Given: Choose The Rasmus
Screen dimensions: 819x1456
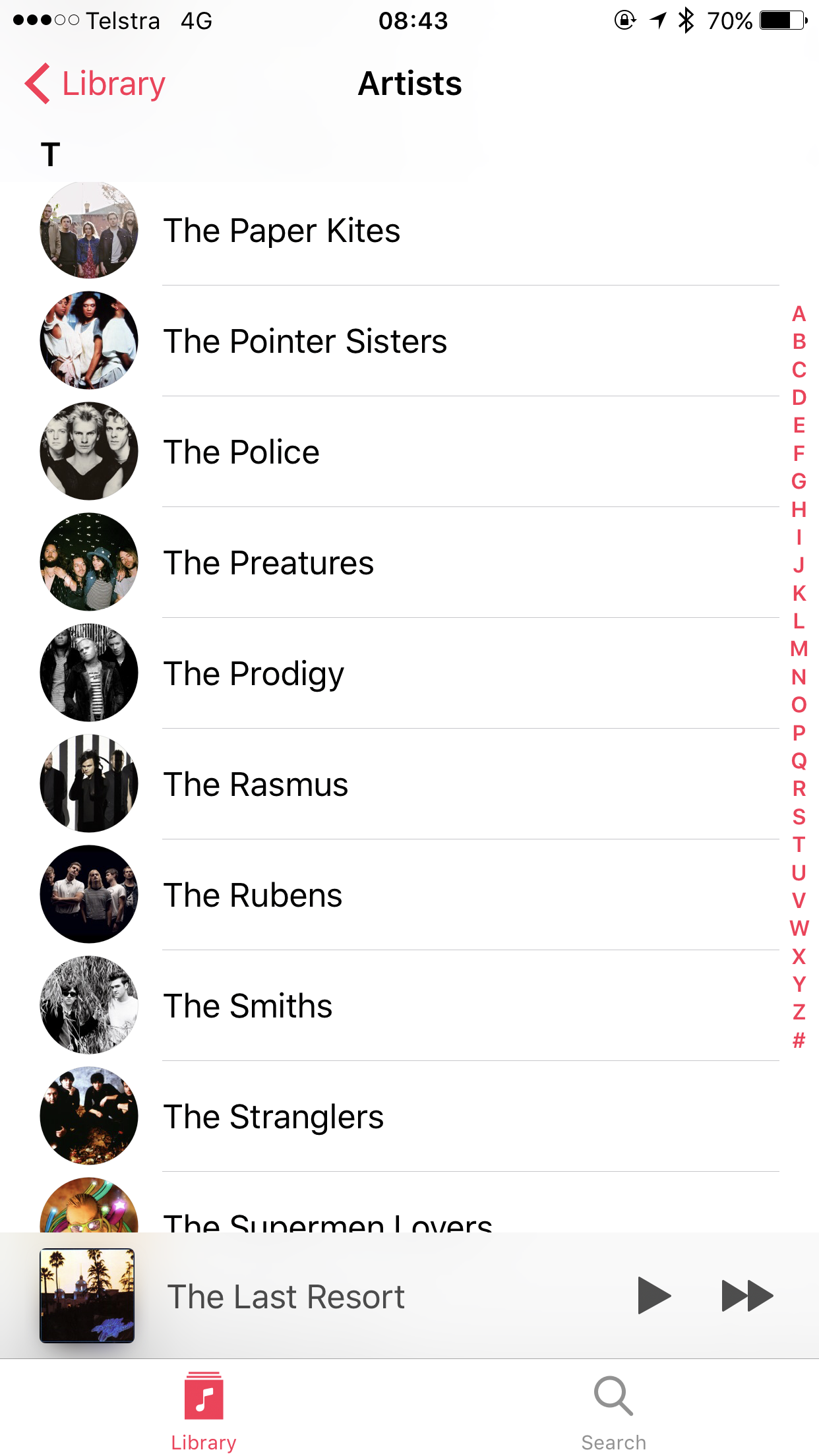Looking at the screenshot, I should pos(256,785).
